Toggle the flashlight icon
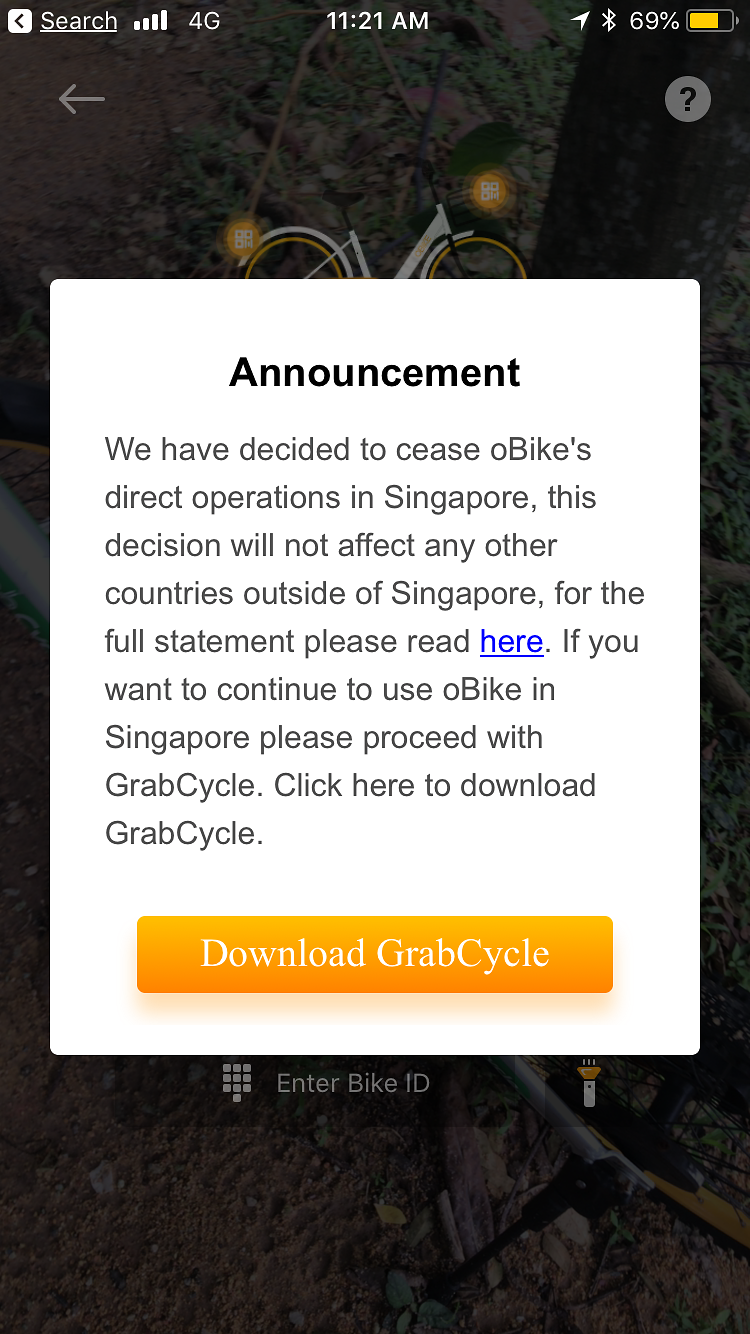 point(590,1083)
